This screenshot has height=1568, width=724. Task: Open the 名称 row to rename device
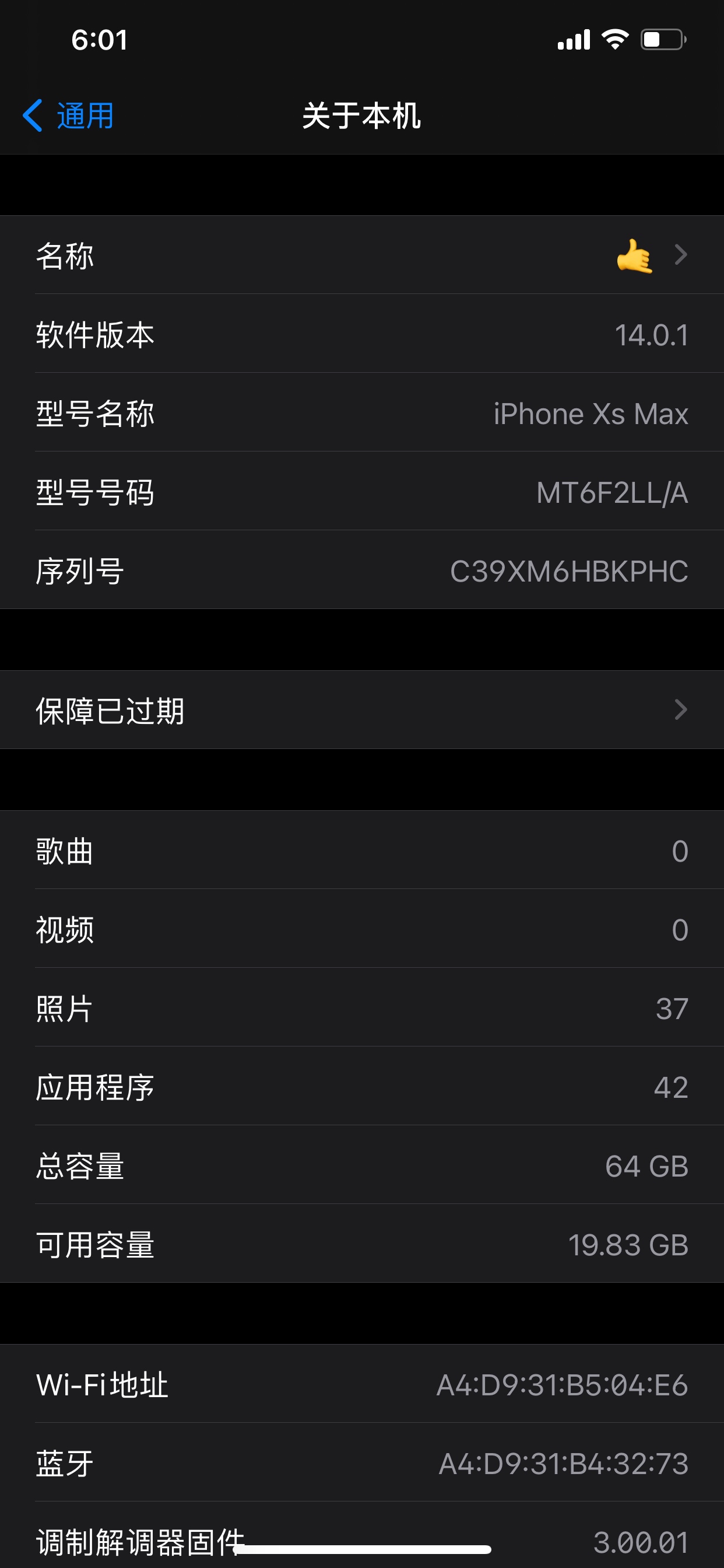361,255
